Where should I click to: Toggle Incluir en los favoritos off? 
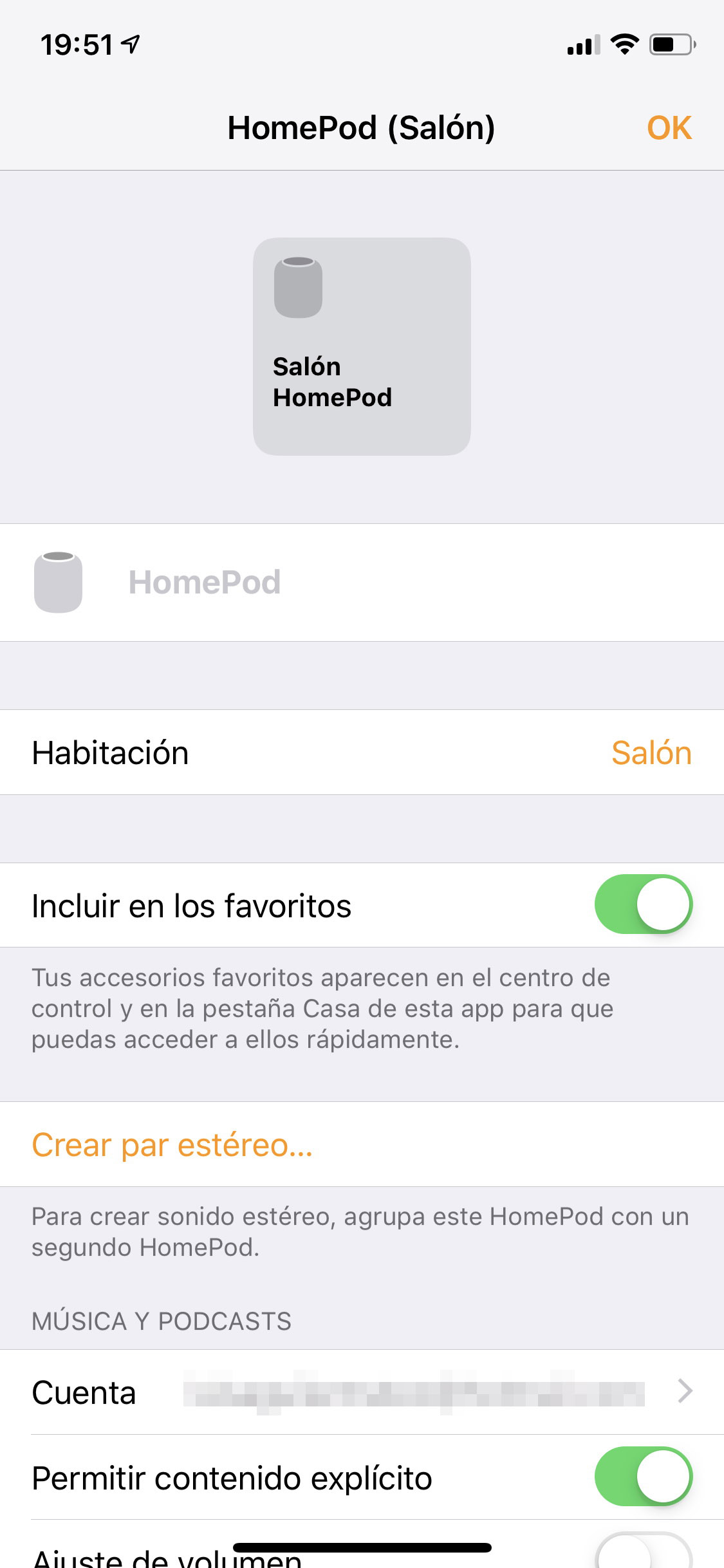coord(644,904)
